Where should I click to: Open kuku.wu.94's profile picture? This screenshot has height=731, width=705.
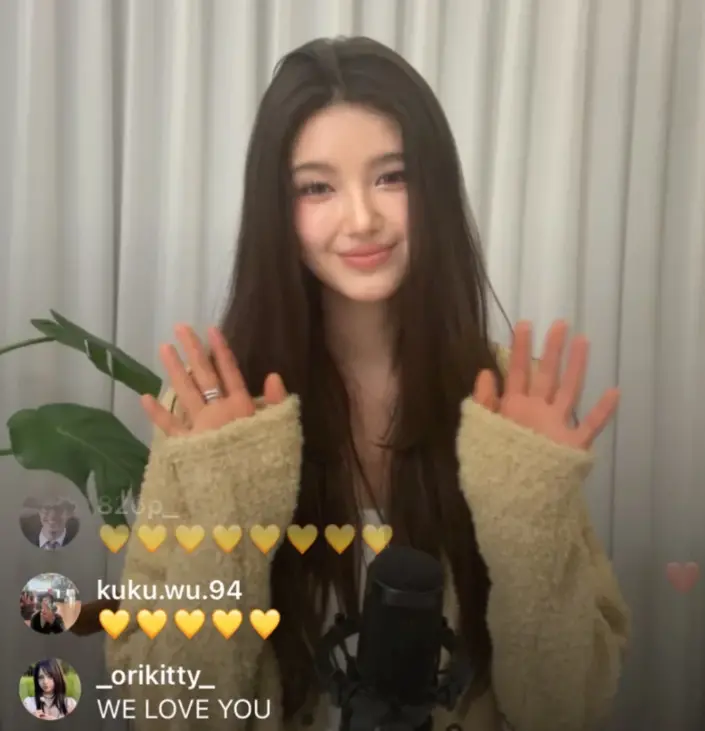[x=50, y=603]
